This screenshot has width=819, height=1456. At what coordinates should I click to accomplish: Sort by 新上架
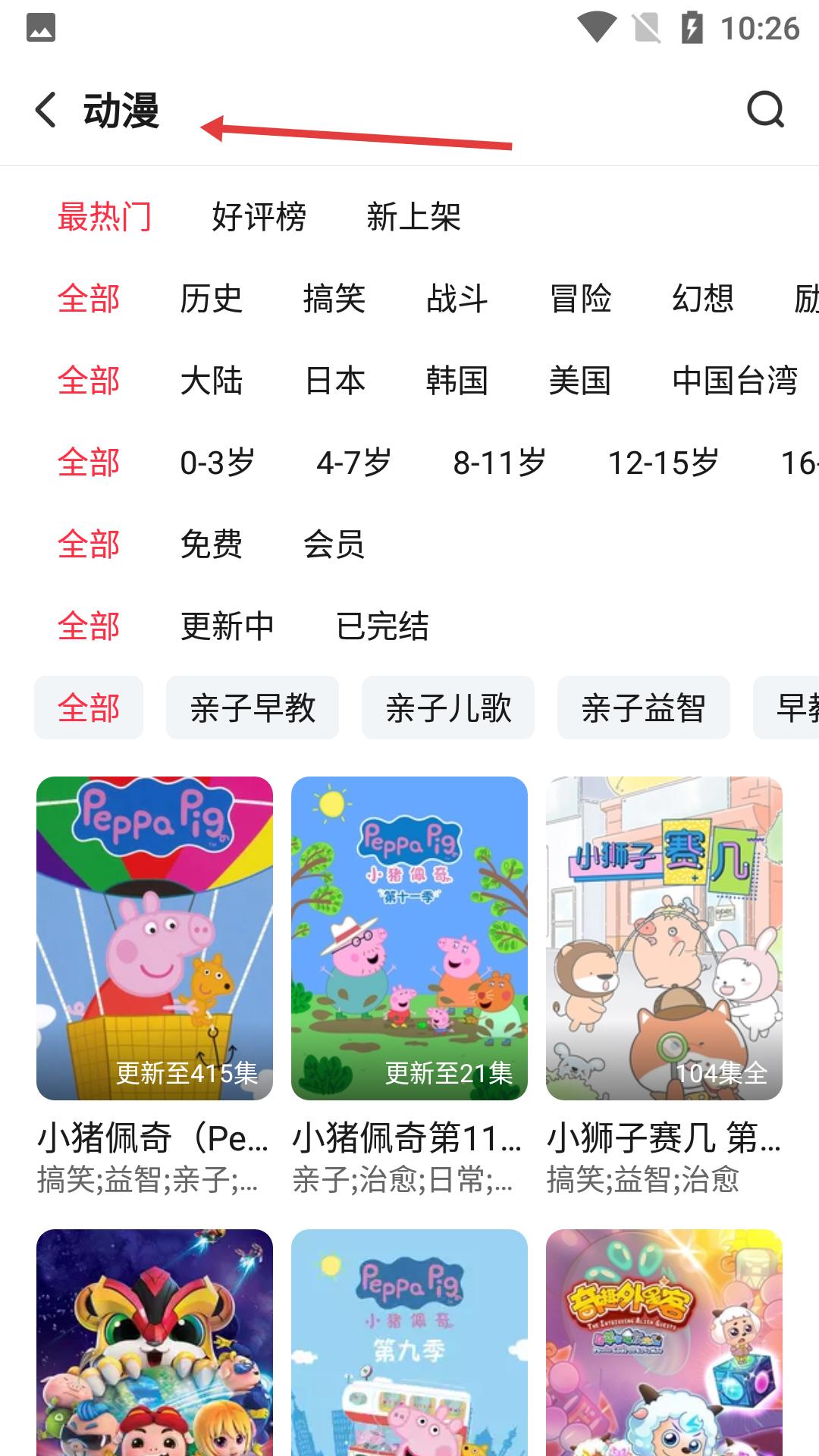(413, 218)
